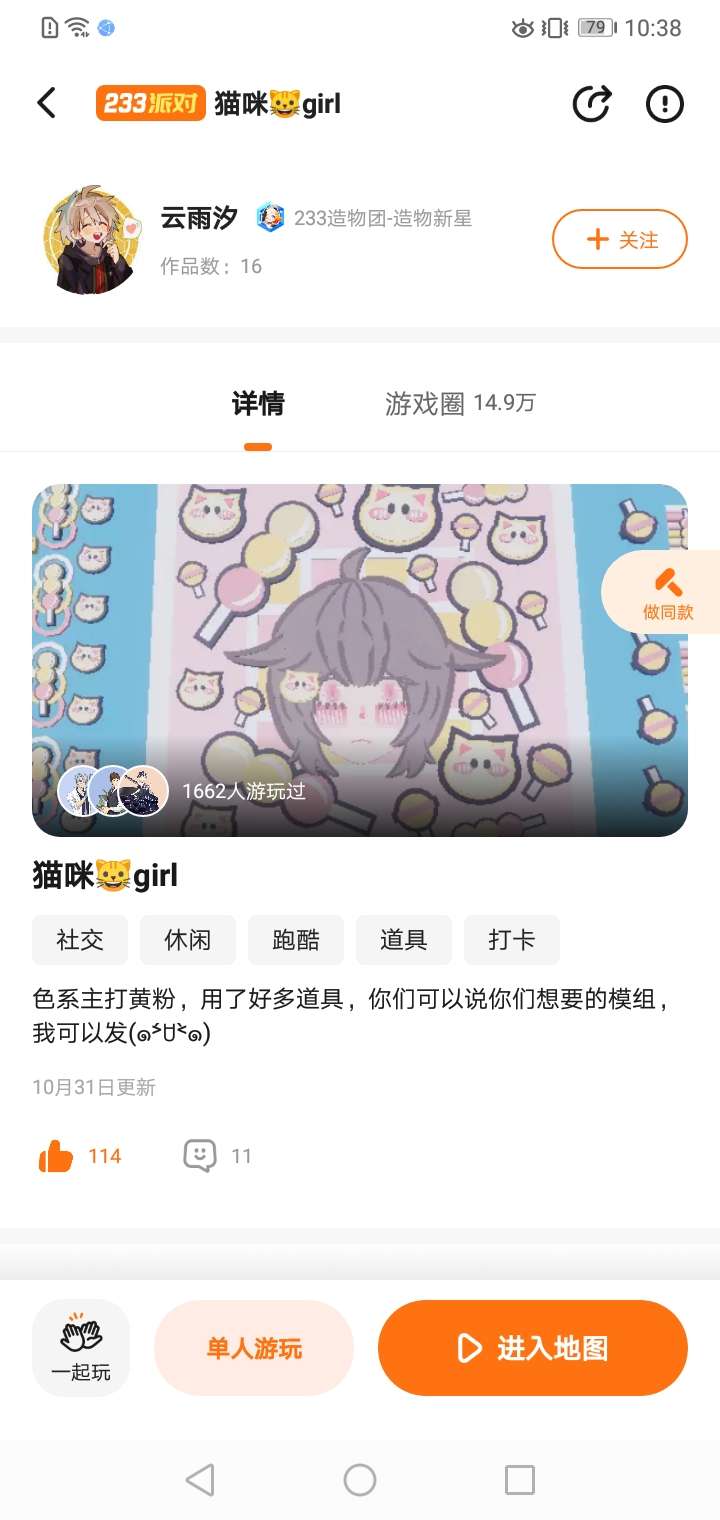Go to home via system navigation circle
The width and height of the screenshot is (720, 1520).
pyautogui.click(x=360, y=1480)
